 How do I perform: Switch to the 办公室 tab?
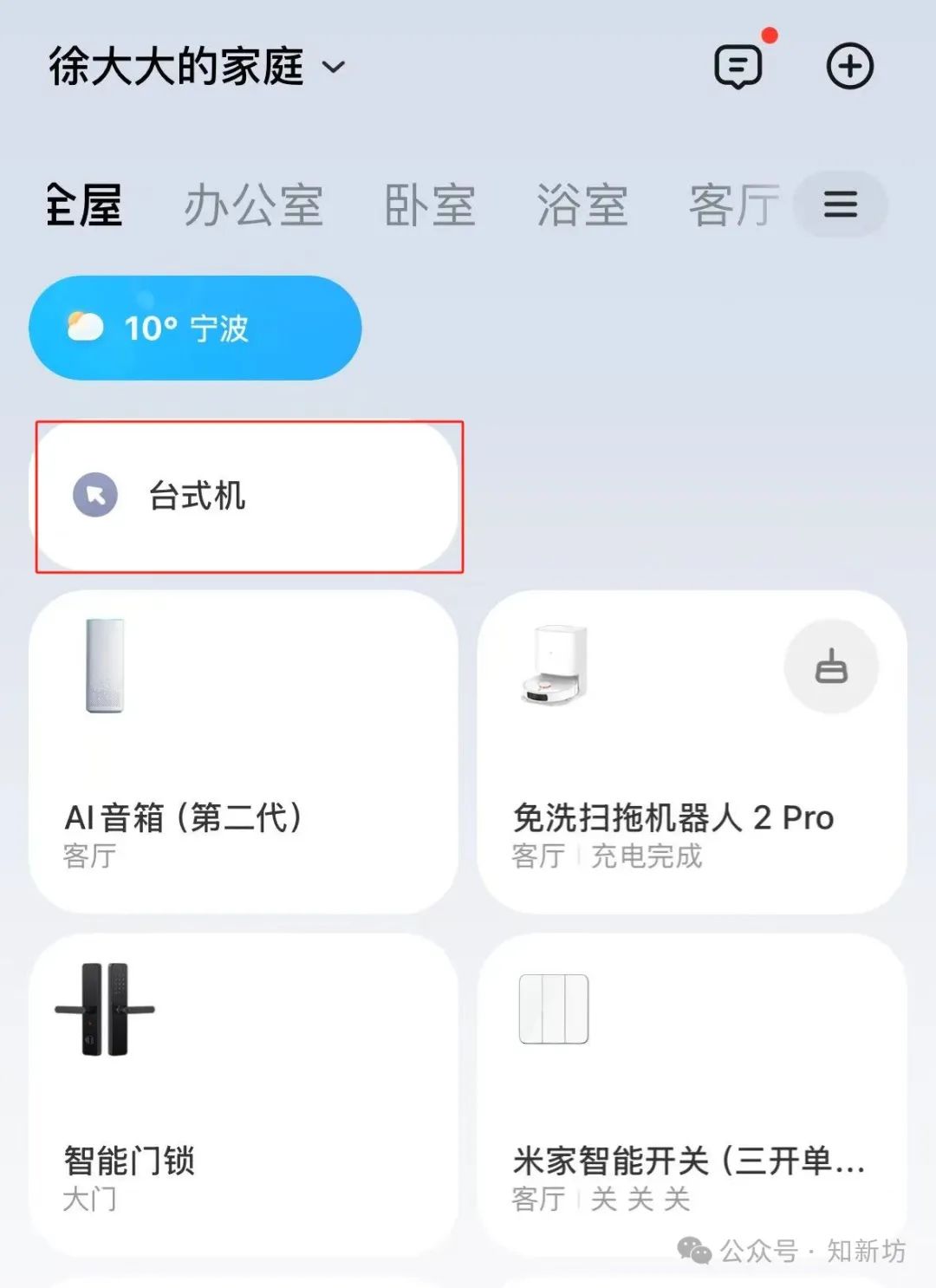pos(253,205)
